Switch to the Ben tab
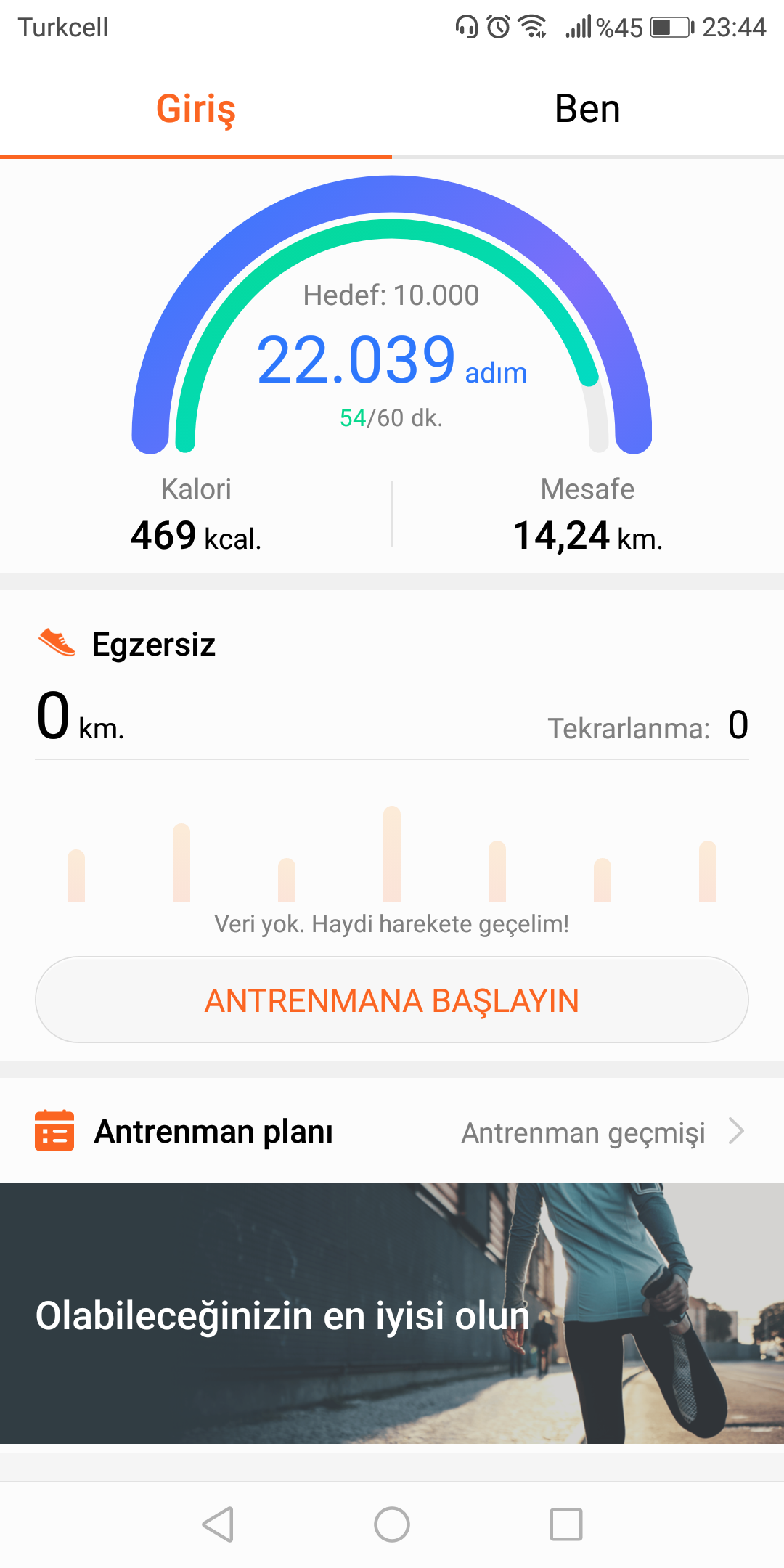784x1568 pixels. click(x=587, y=109)
